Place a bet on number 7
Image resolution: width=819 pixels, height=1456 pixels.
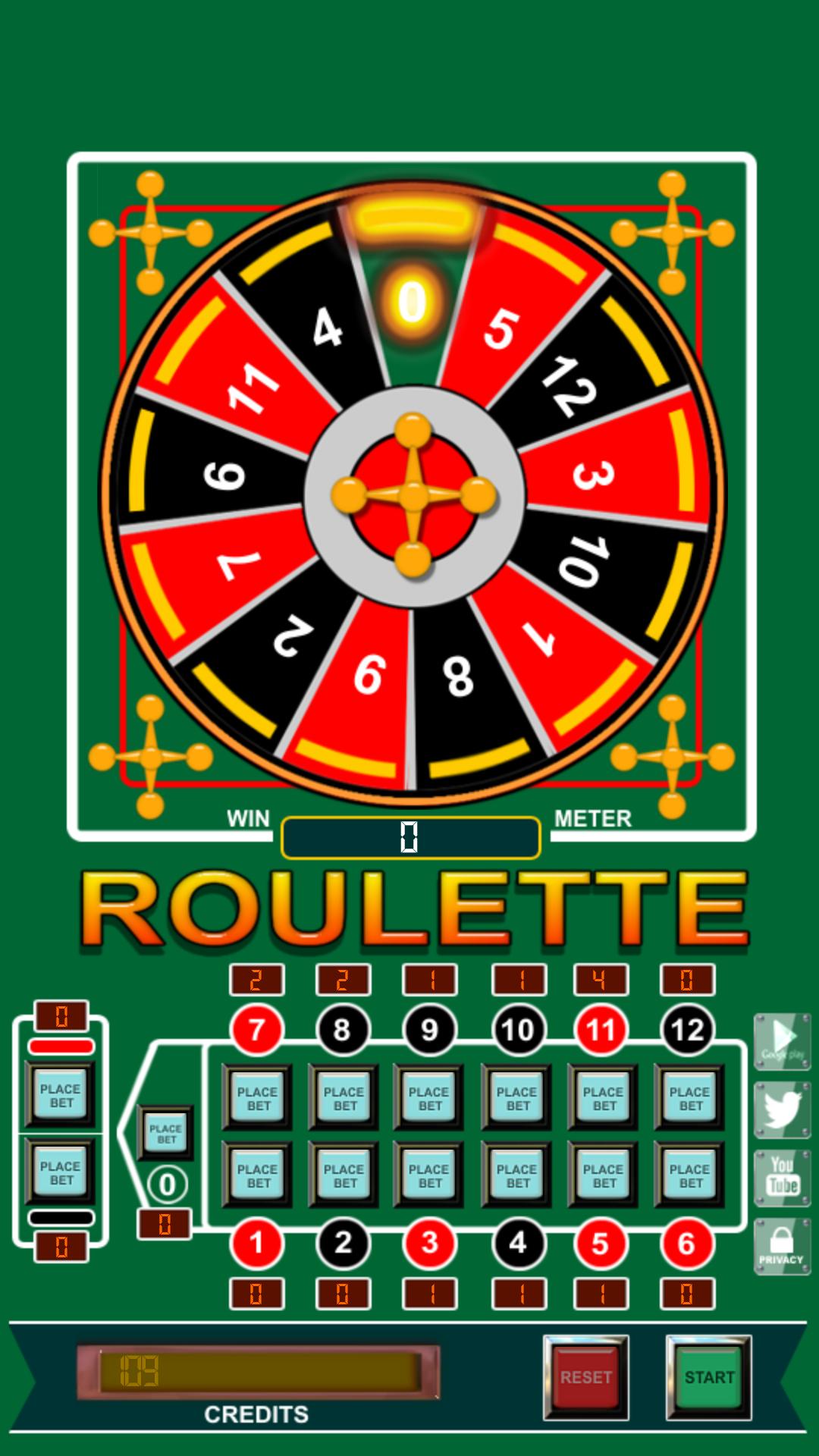pyautogui.click(x=257, y=1098)
